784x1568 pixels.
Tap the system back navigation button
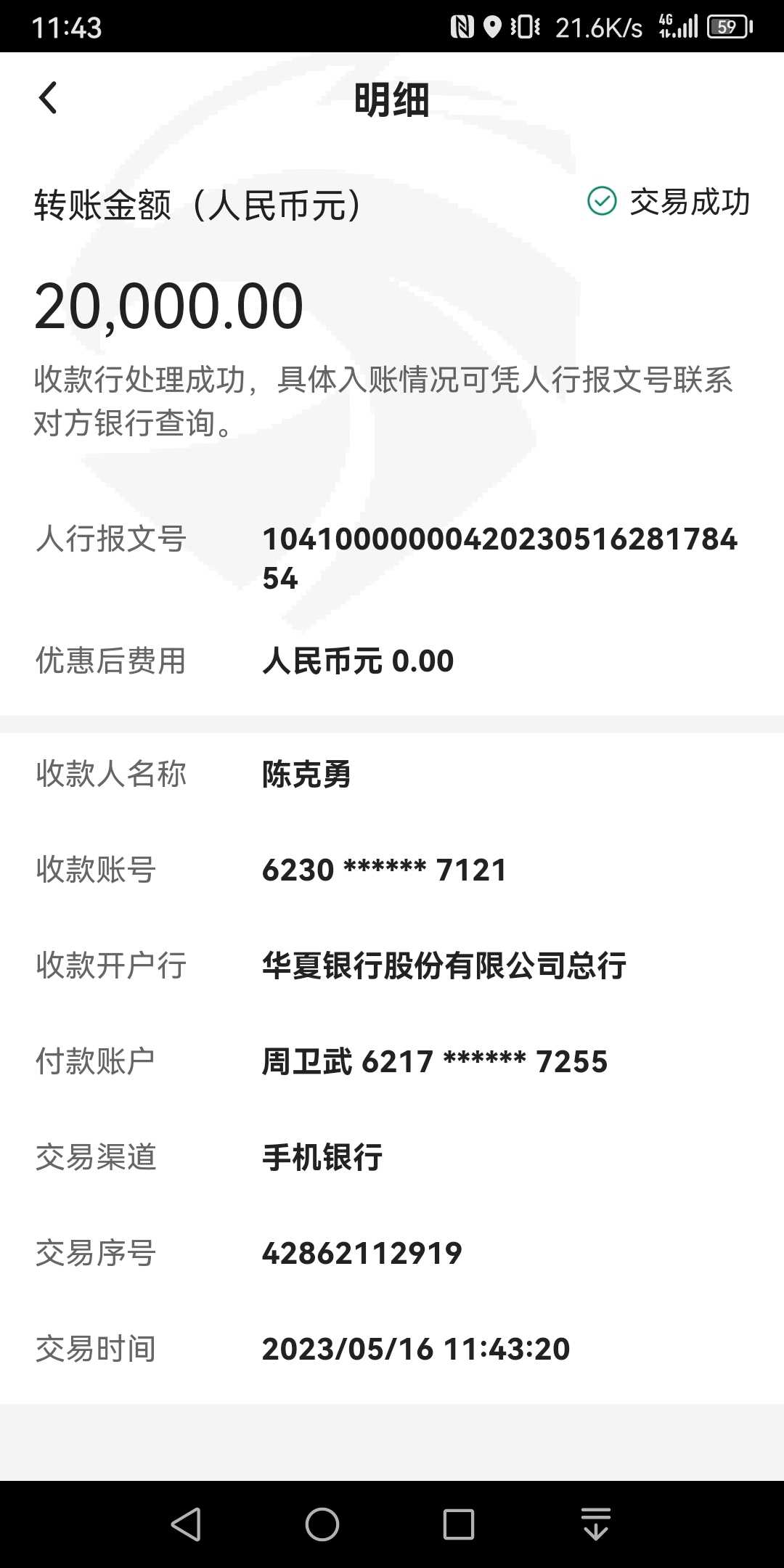tap(186, 1524)
